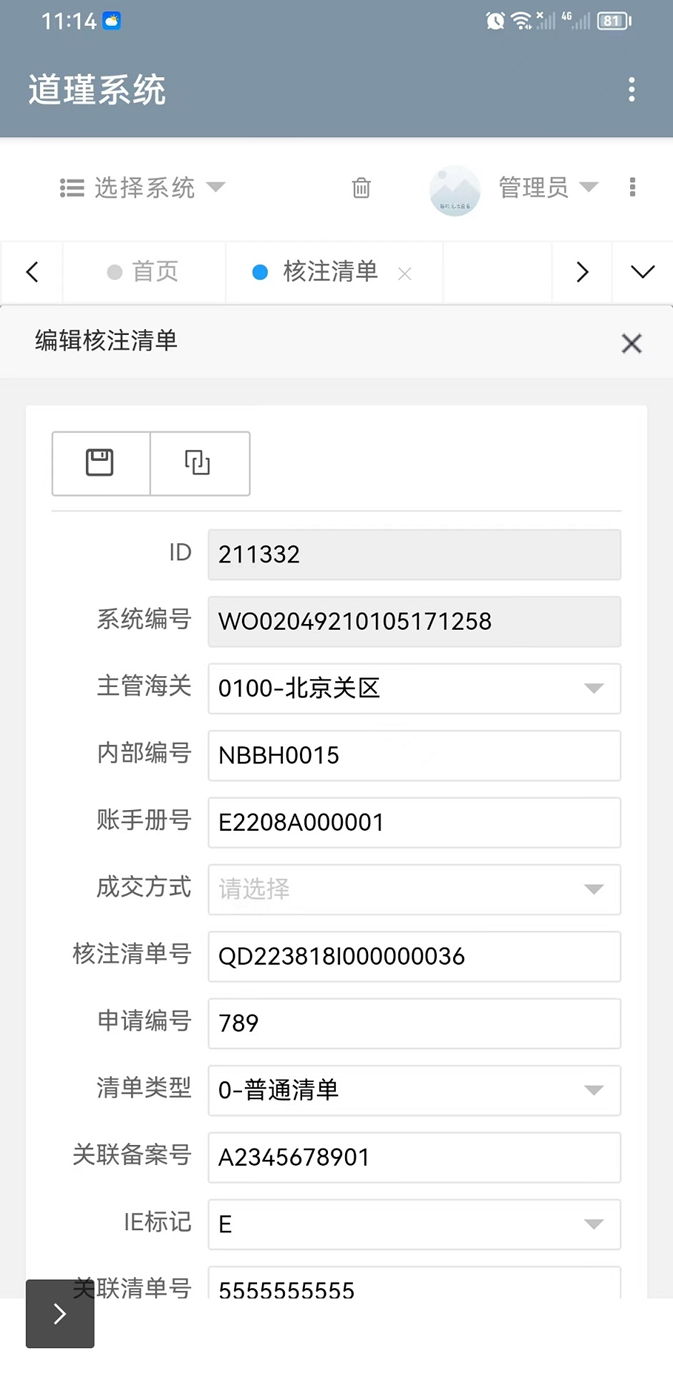The width and height of the screenshot is (673, 1374).
Task: Switch to the 首页 tab
Action: coord(144,272)
